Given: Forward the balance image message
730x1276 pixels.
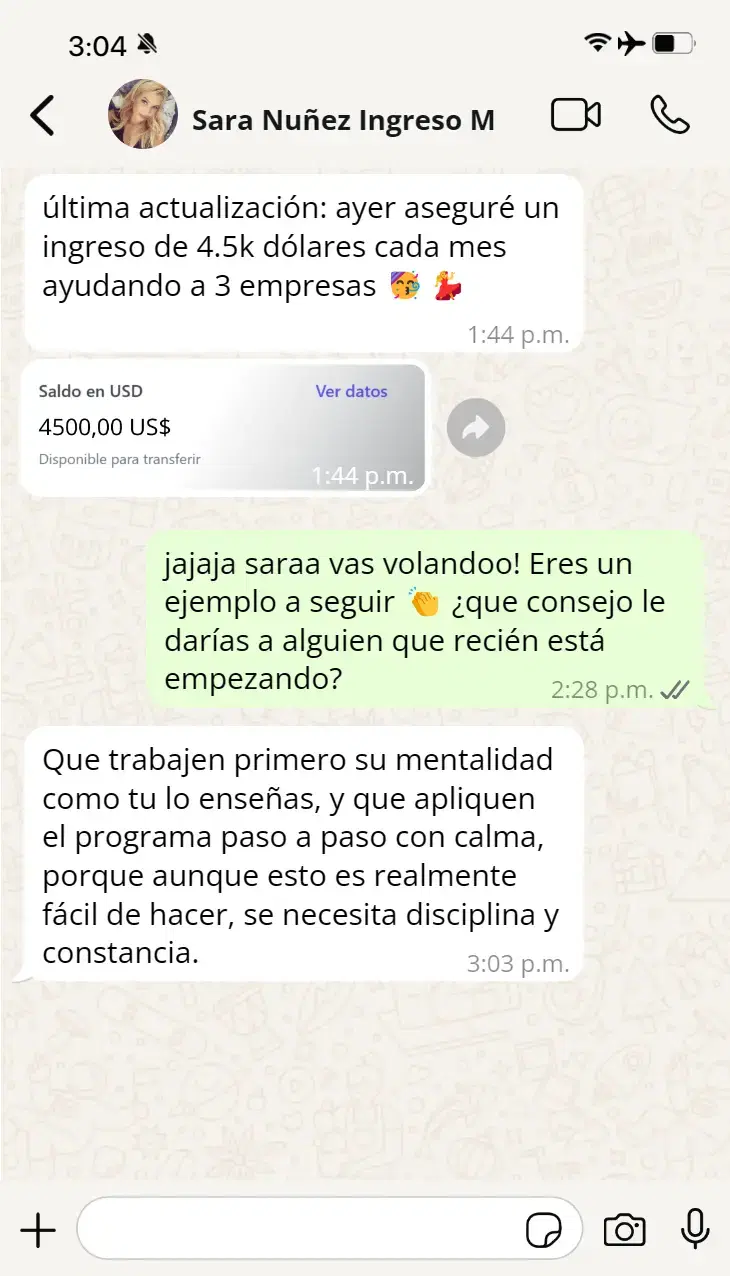Looking at the screenshot, I should (x=475, y=429).
